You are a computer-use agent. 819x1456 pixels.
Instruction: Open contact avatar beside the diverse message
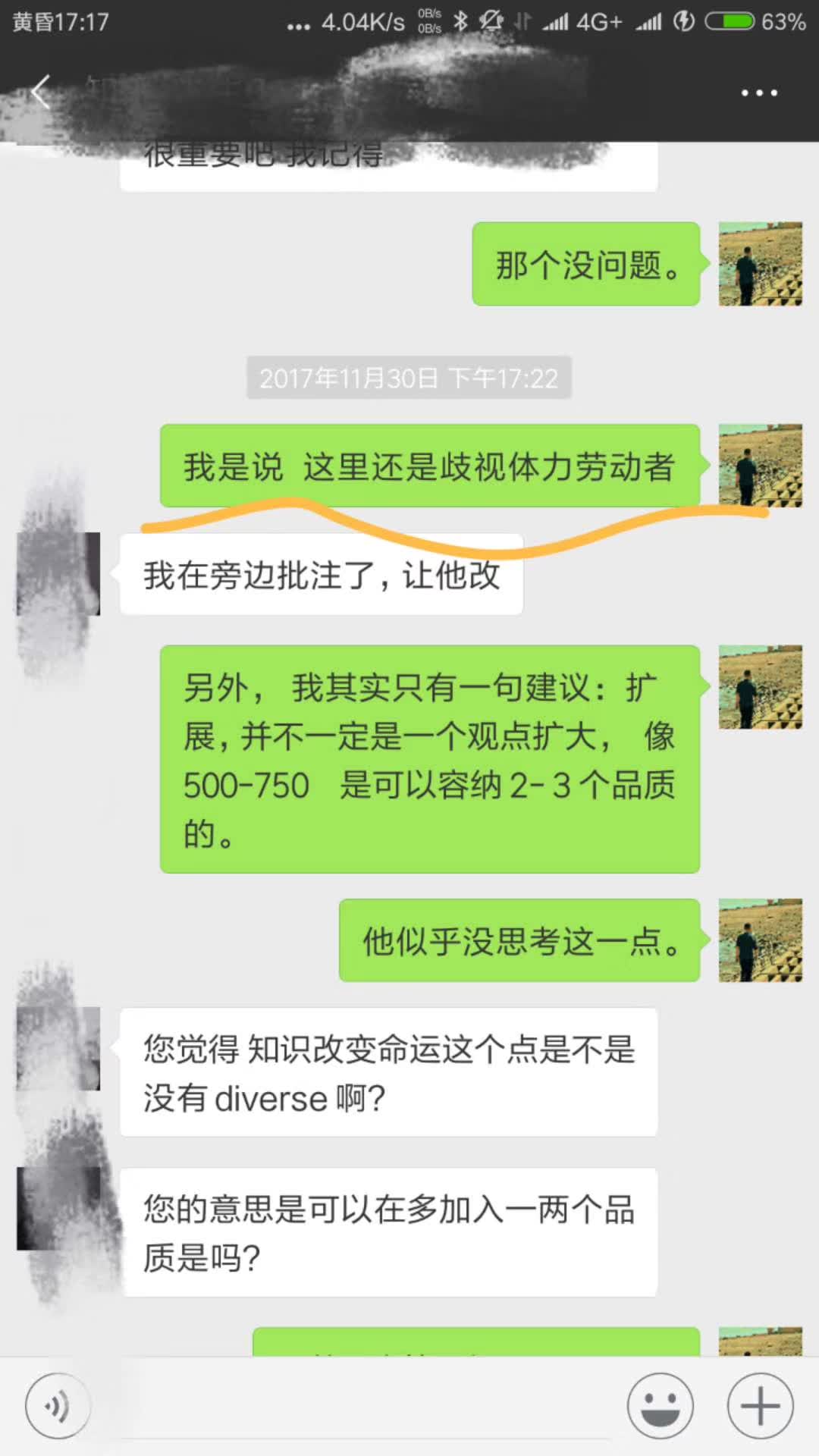(x=58, y=1048)
